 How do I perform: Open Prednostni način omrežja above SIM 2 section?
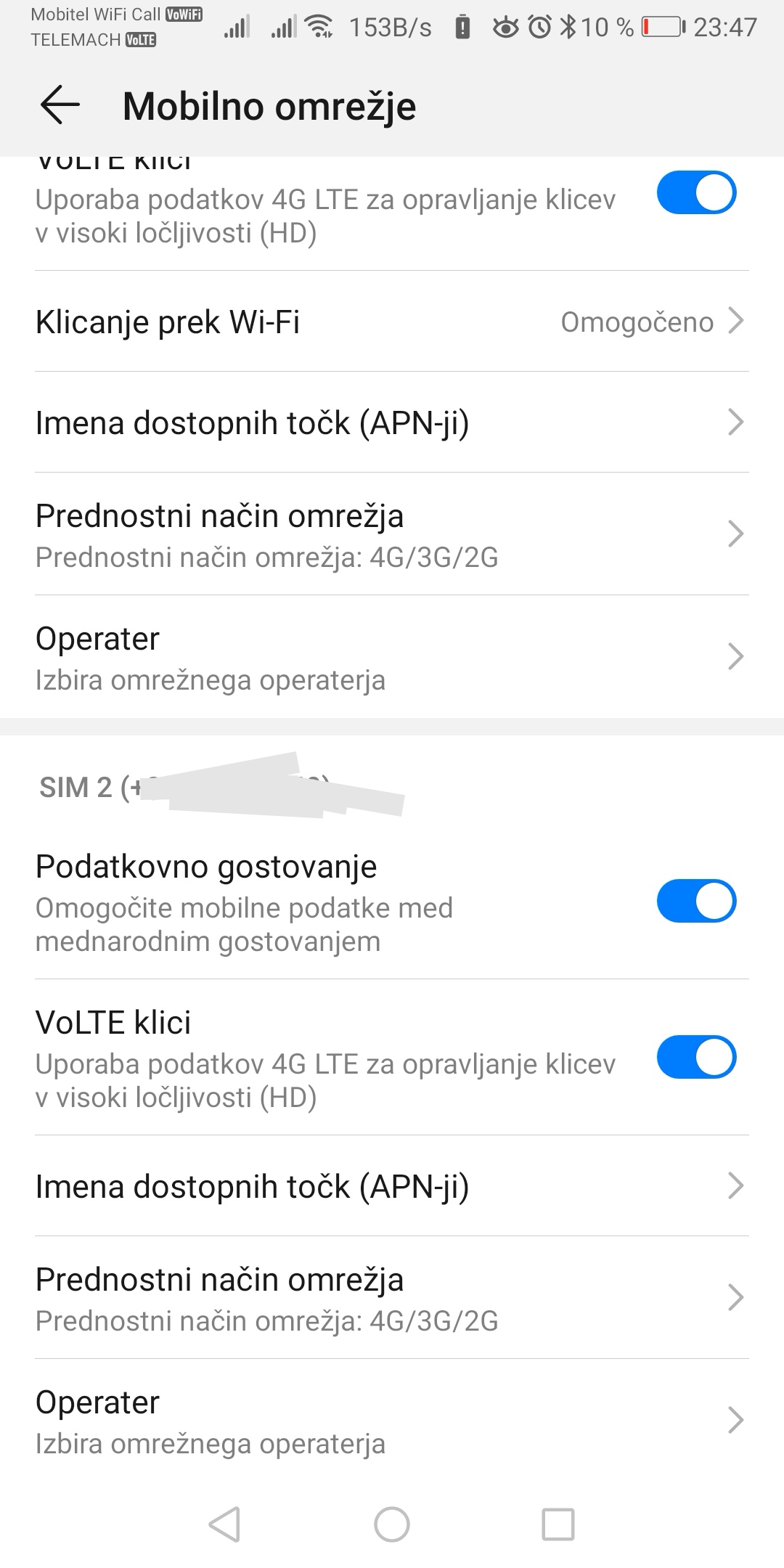pos(392,534)
